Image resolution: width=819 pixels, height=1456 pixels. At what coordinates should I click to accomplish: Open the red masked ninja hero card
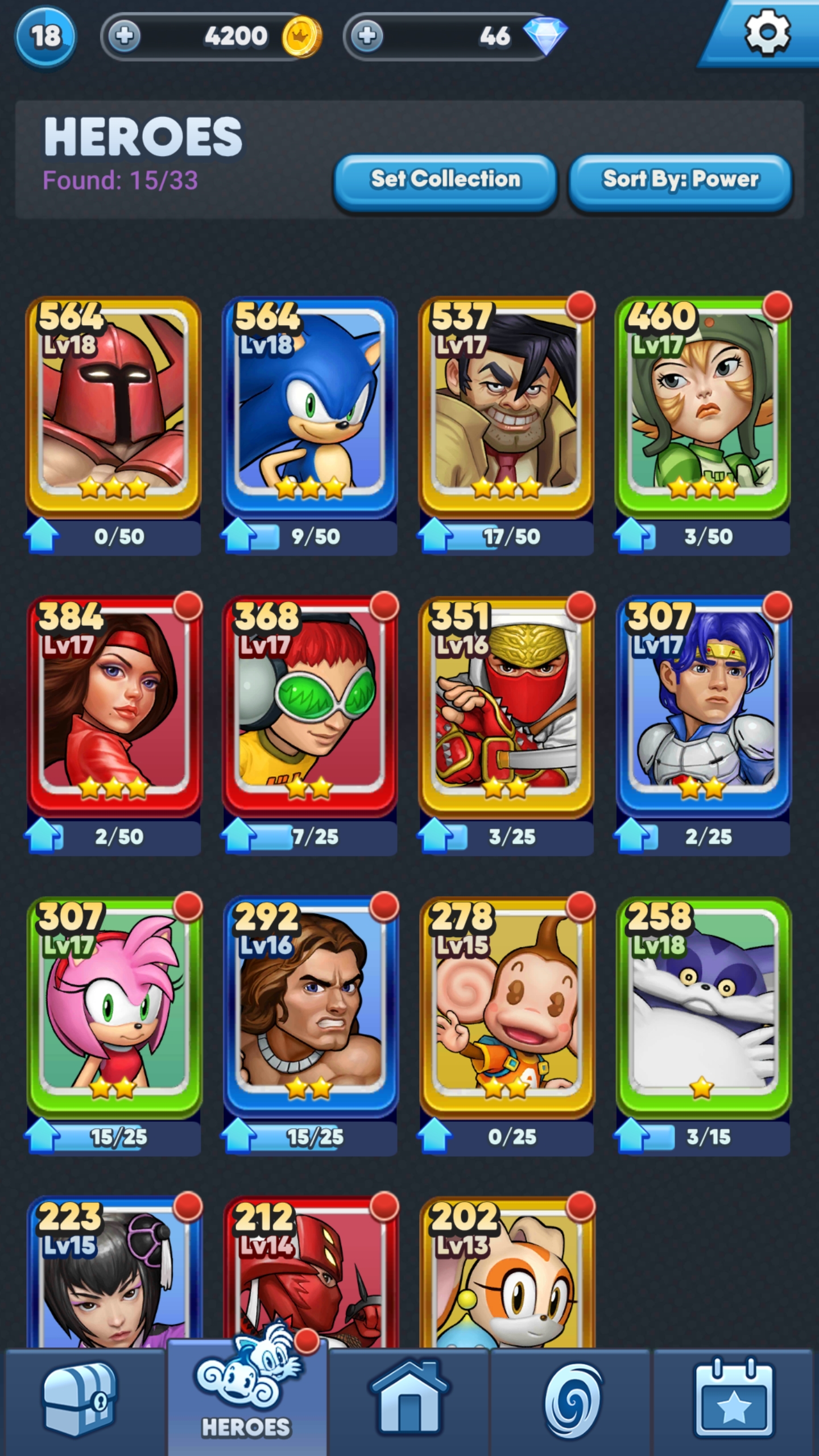pyautogui.click(x=506, y=705)
